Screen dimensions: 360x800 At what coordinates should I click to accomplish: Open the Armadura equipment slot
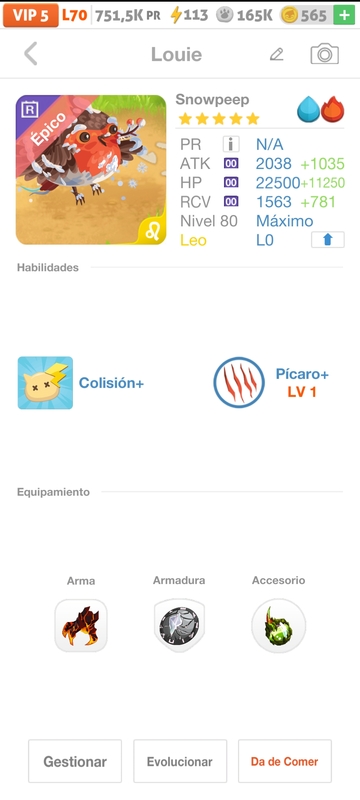[179, 626]
